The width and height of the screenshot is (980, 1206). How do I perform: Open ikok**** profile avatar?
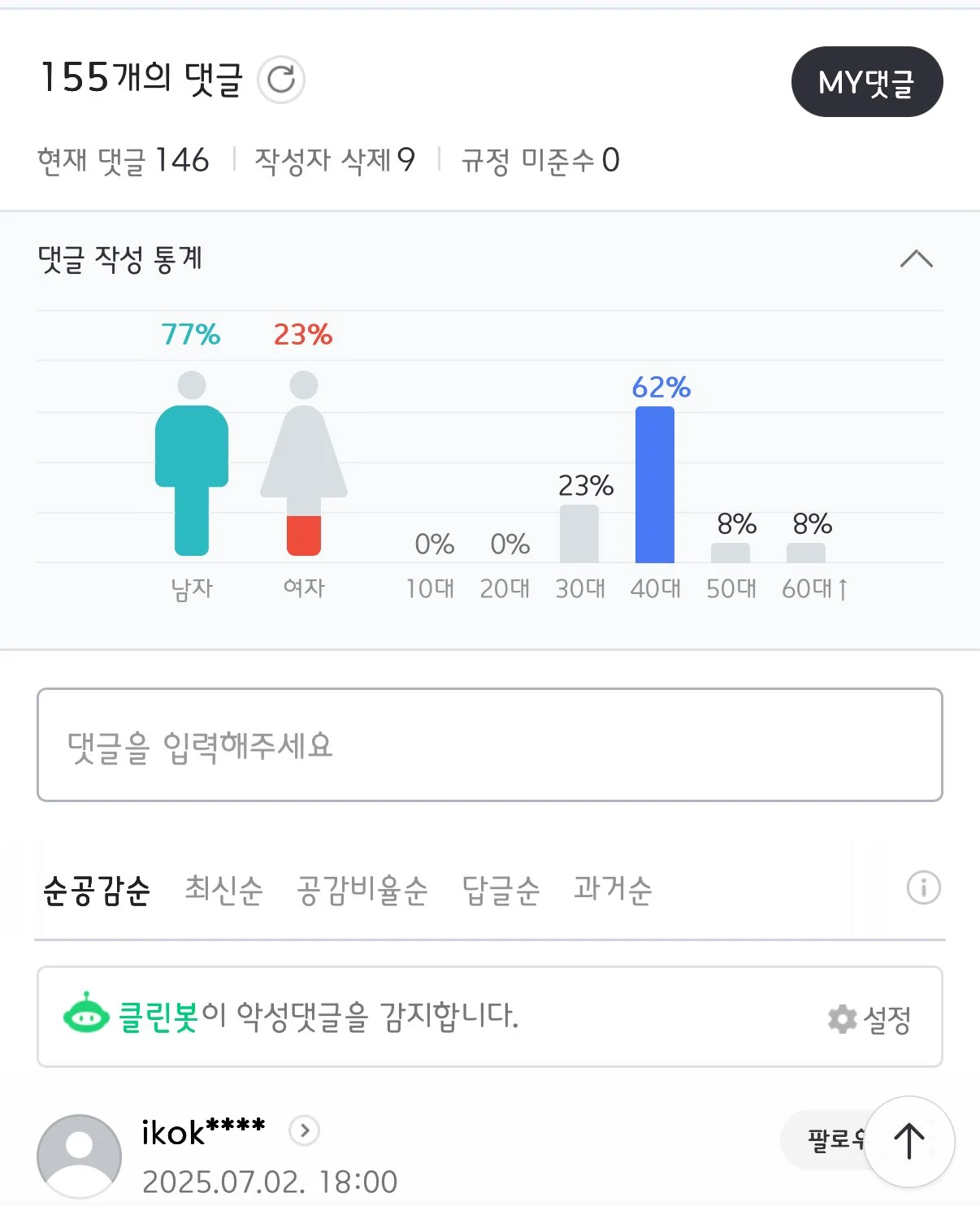point(79,1156)
